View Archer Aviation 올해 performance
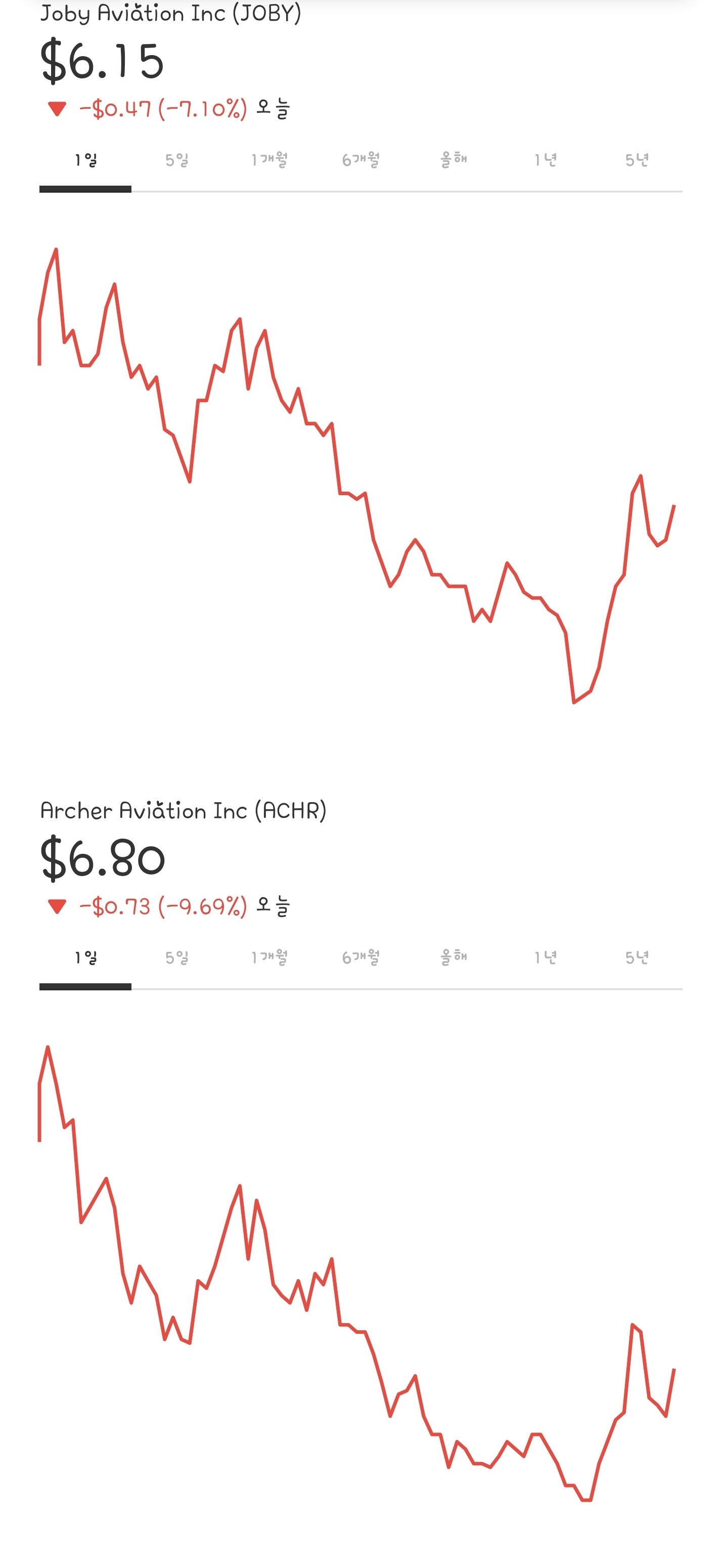Image resolution: width=725 pixels, height=1568 pixels. click(453, 958)
